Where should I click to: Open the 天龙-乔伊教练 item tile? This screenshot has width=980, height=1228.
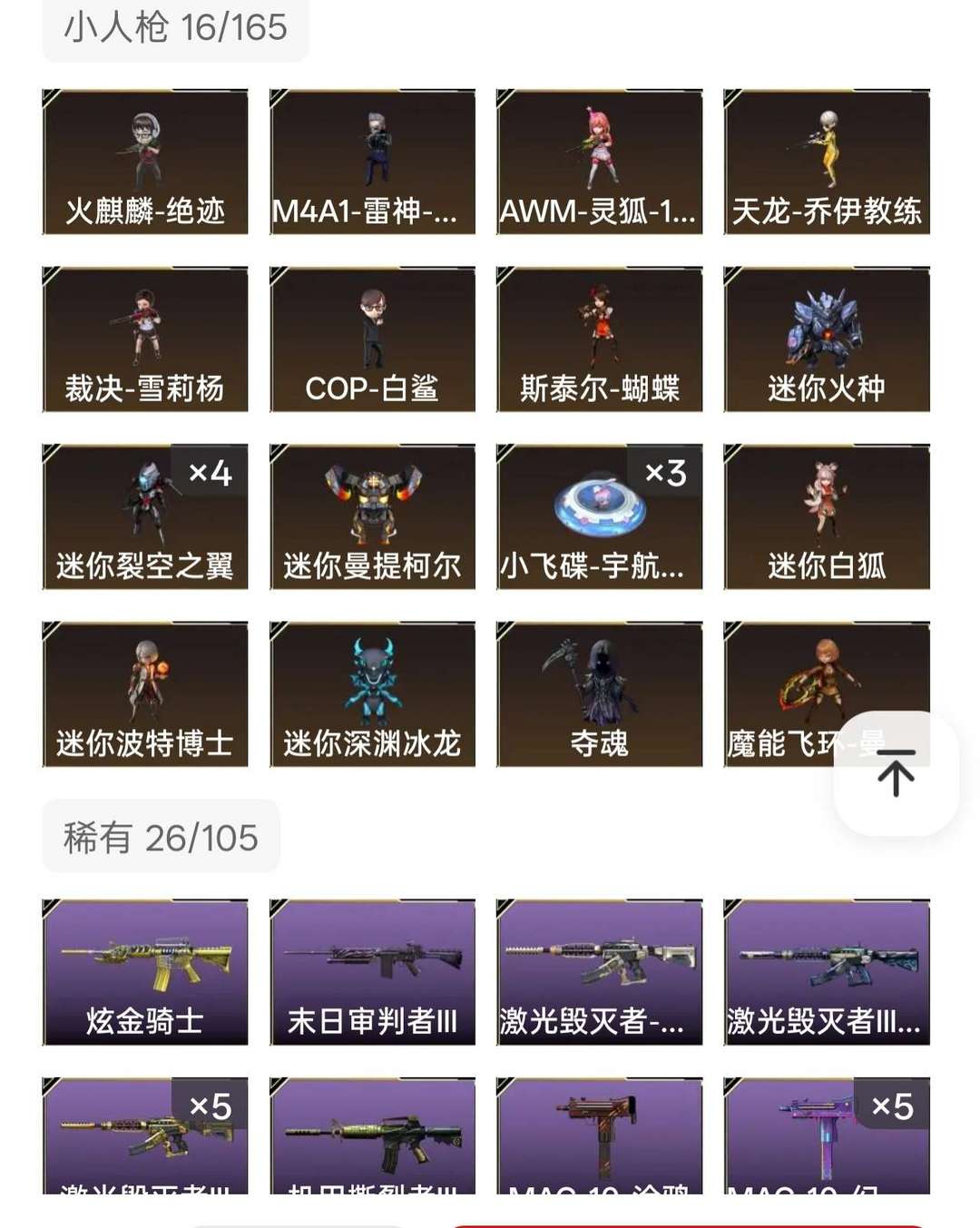(x=827, y=162)
